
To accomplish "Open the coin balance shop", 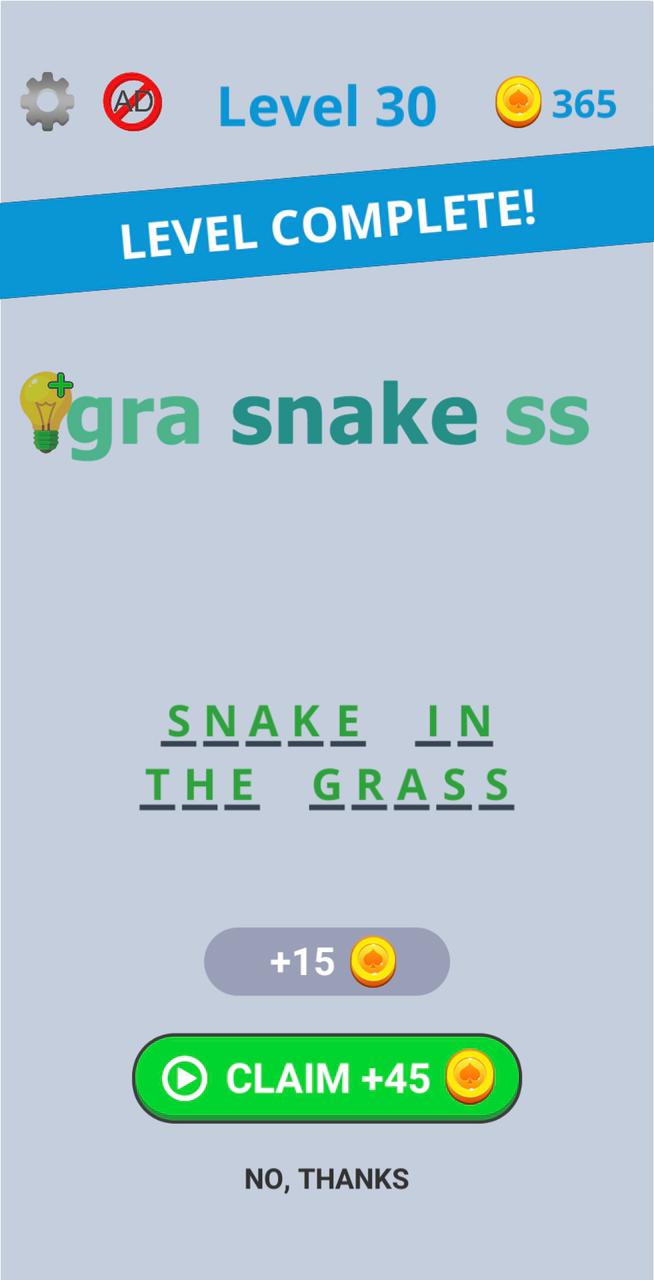I will tap(557, 103).
